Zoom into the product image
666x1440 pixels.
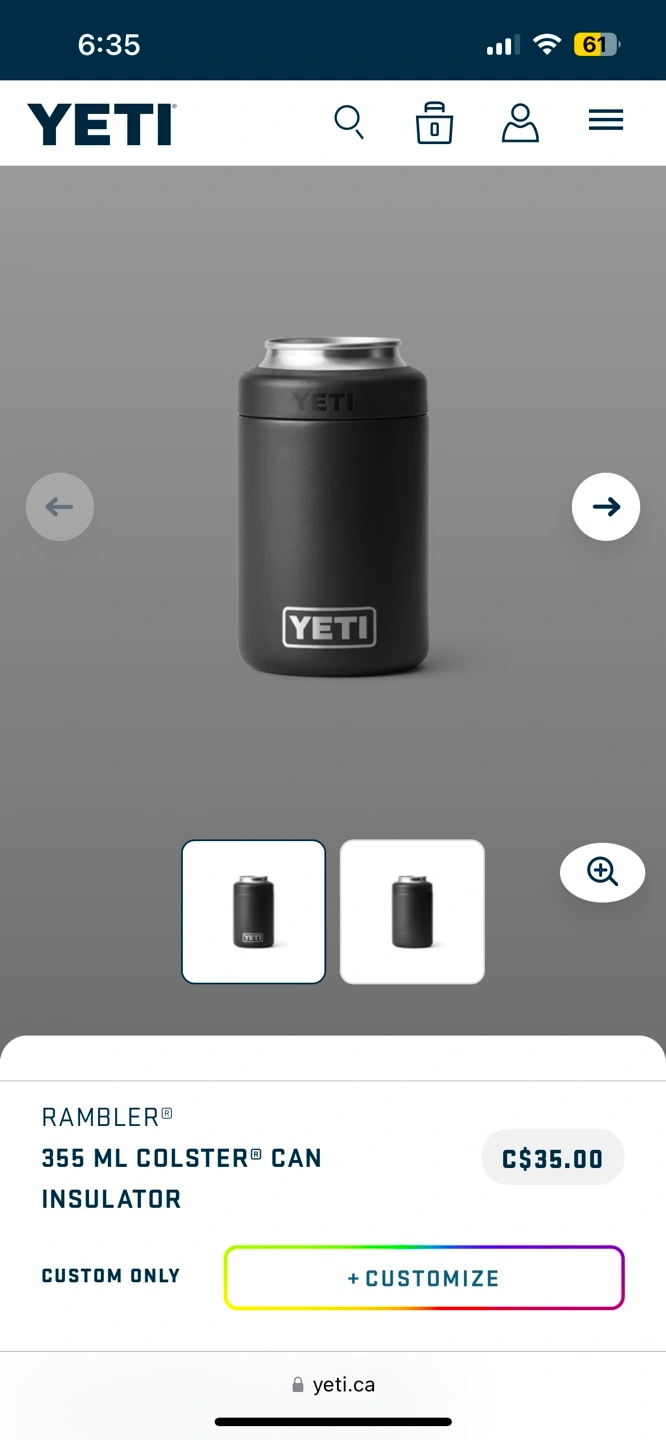pos(602,872)
